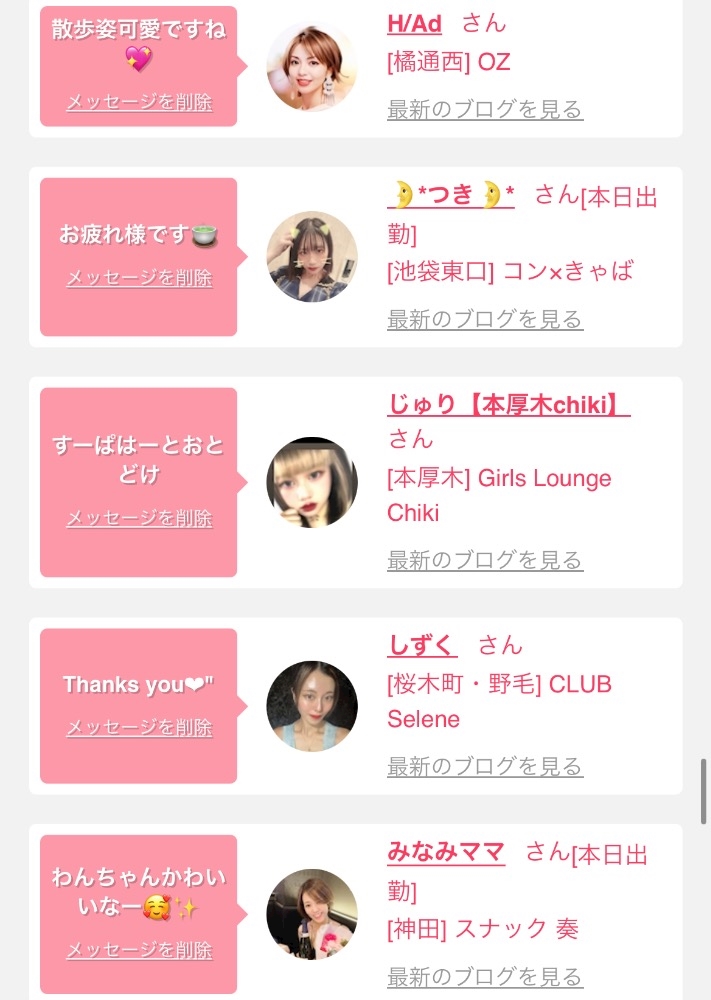Open じゅり【本厚木chiki】 profile link
This screenshot has width=711, height=1000.
pos(508,404)
